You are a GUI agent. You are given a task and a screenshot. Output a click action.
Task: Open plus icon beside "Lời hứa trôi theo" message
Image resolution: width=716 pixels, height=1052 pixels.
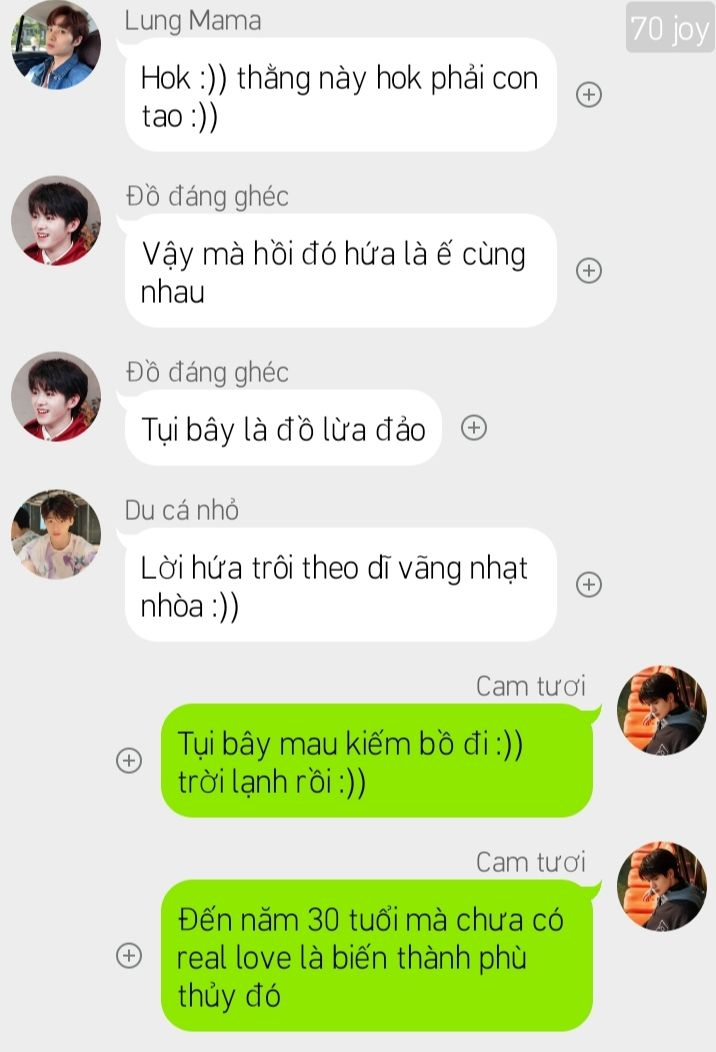pos(590,585)
